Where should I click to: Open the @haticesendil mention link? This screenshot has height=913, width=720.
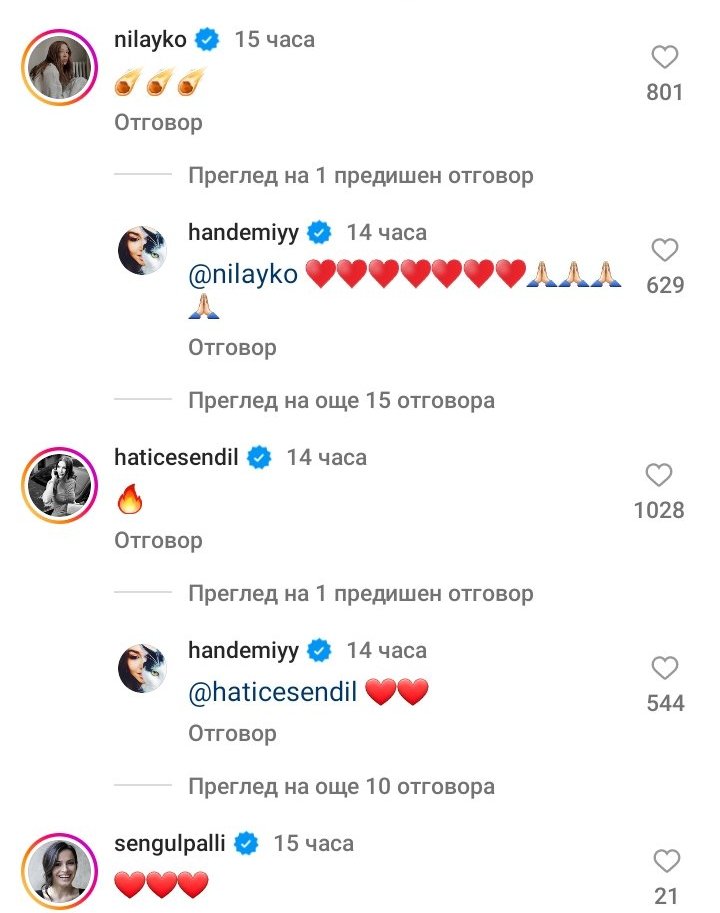tap(272, 692)
